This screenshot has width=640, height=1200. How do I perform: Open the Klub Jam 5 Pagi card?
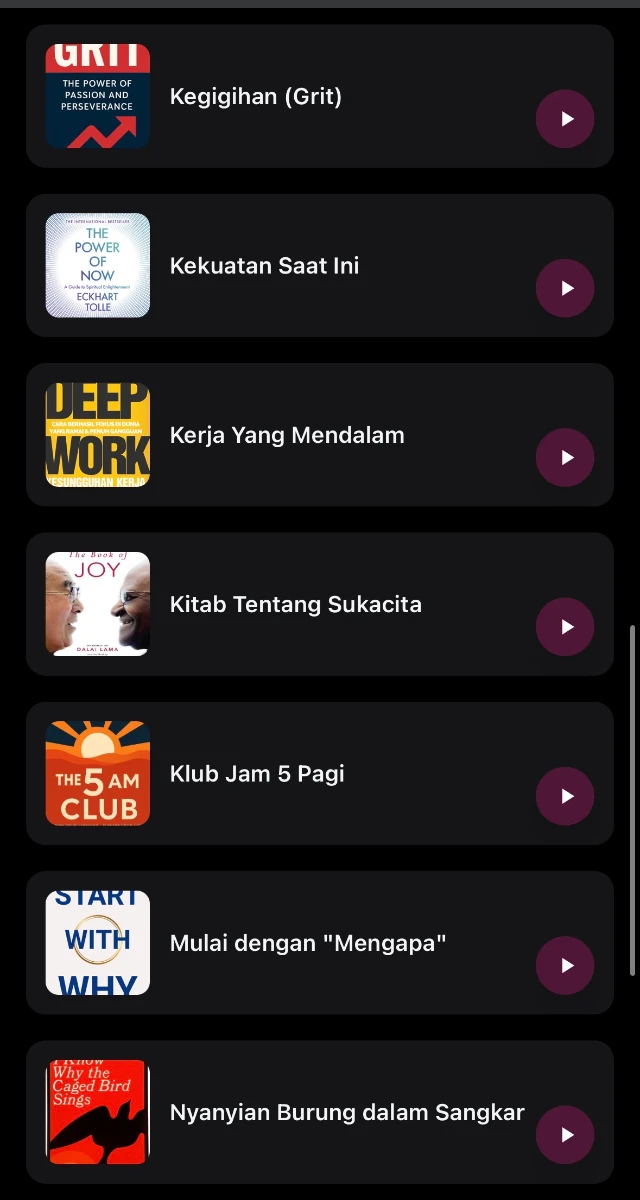(320, 773)
